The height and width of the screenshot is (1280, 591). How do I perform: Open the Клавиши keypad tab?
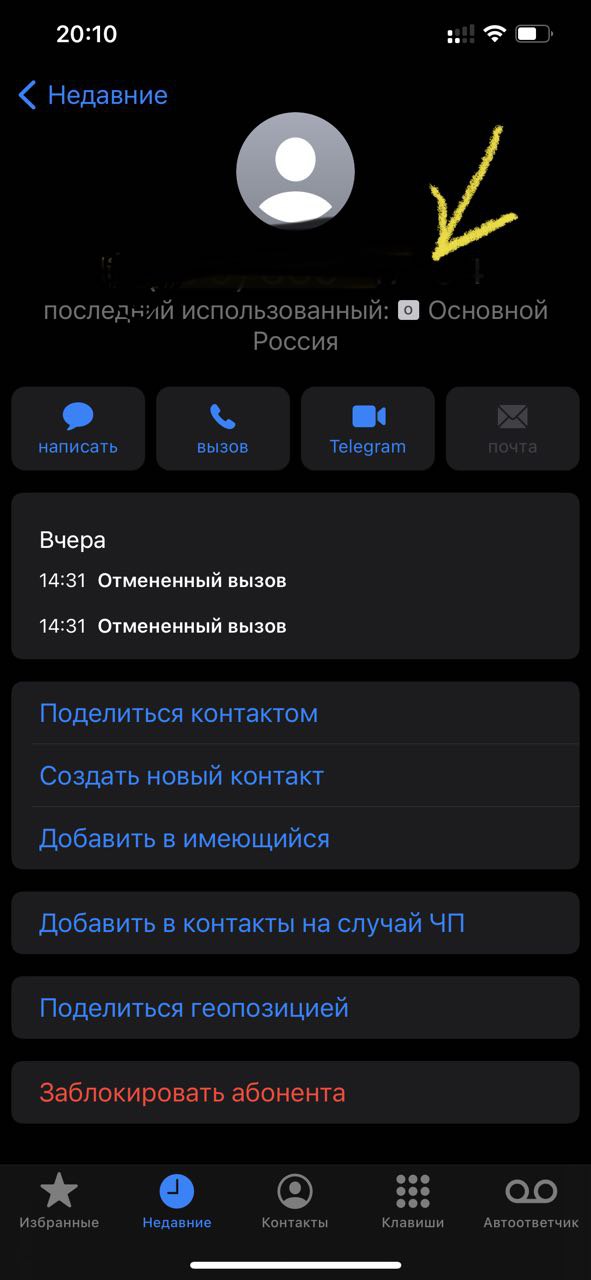(413, 1202)
